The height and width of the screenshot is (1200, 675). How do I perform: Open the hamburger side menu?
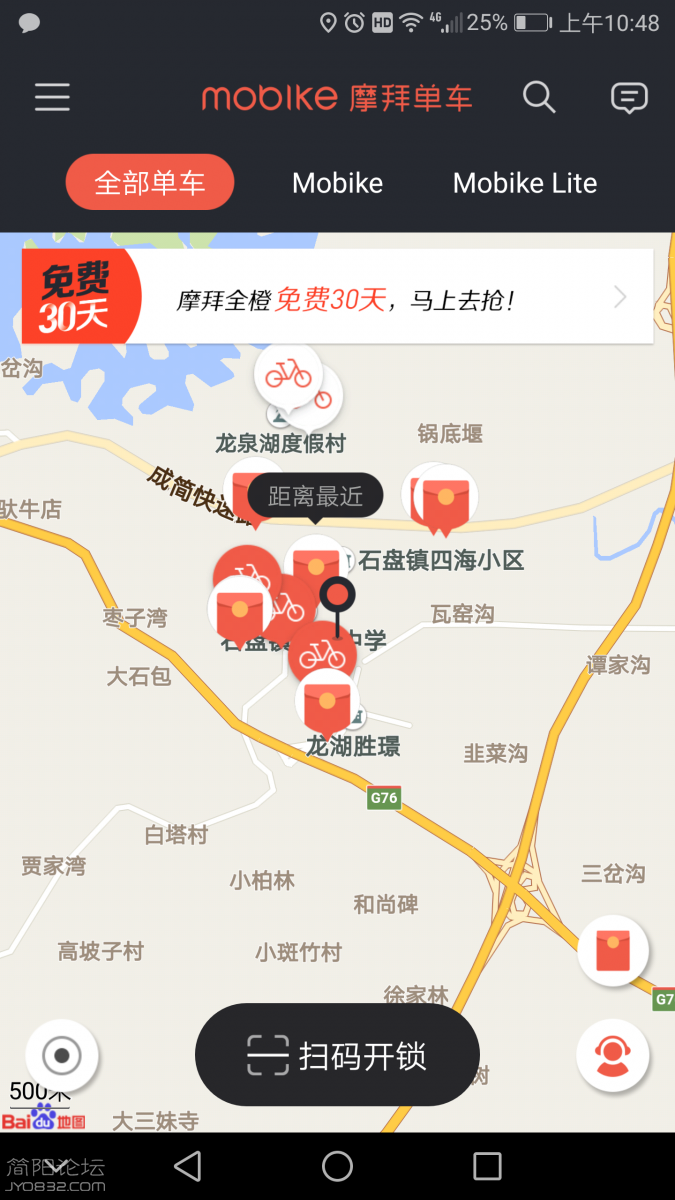[x=52, y=97]
